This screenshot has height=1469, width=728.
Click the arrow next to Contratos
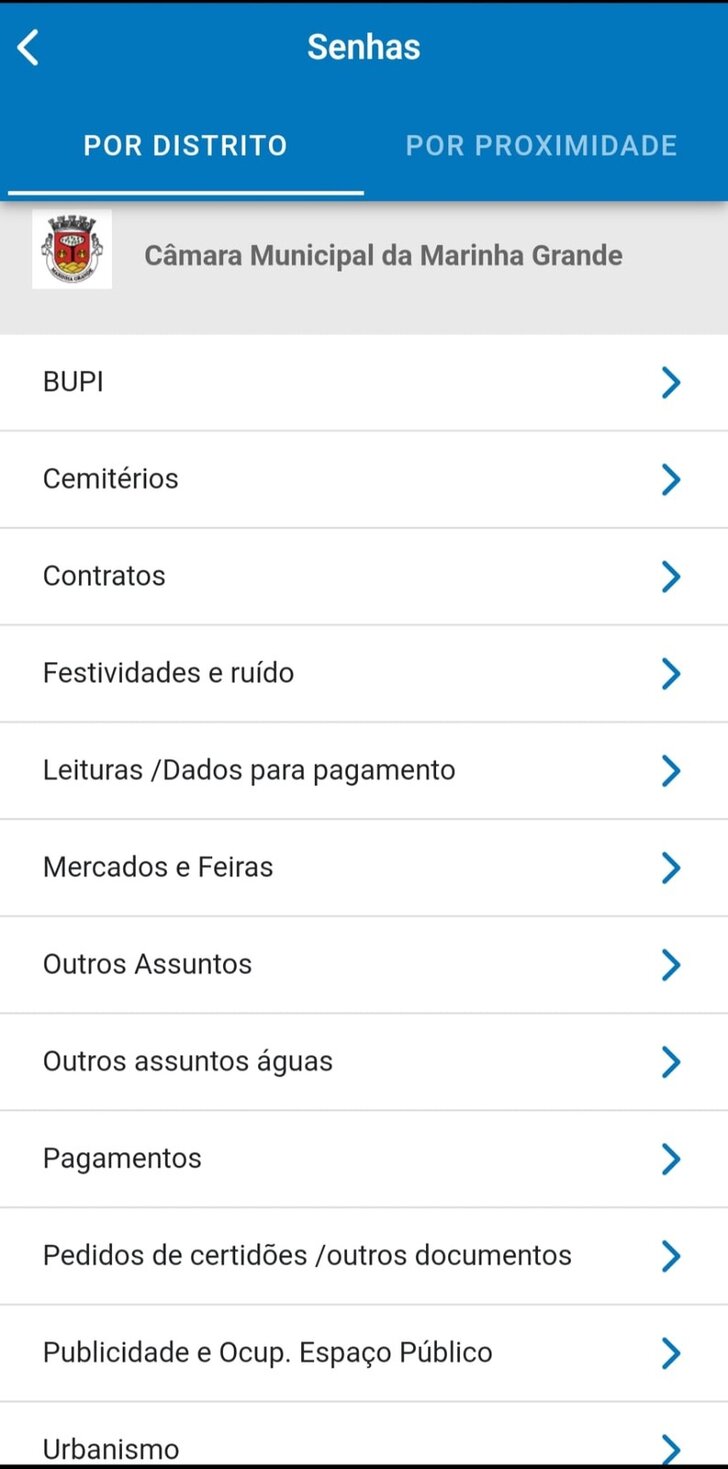(671, 576)
